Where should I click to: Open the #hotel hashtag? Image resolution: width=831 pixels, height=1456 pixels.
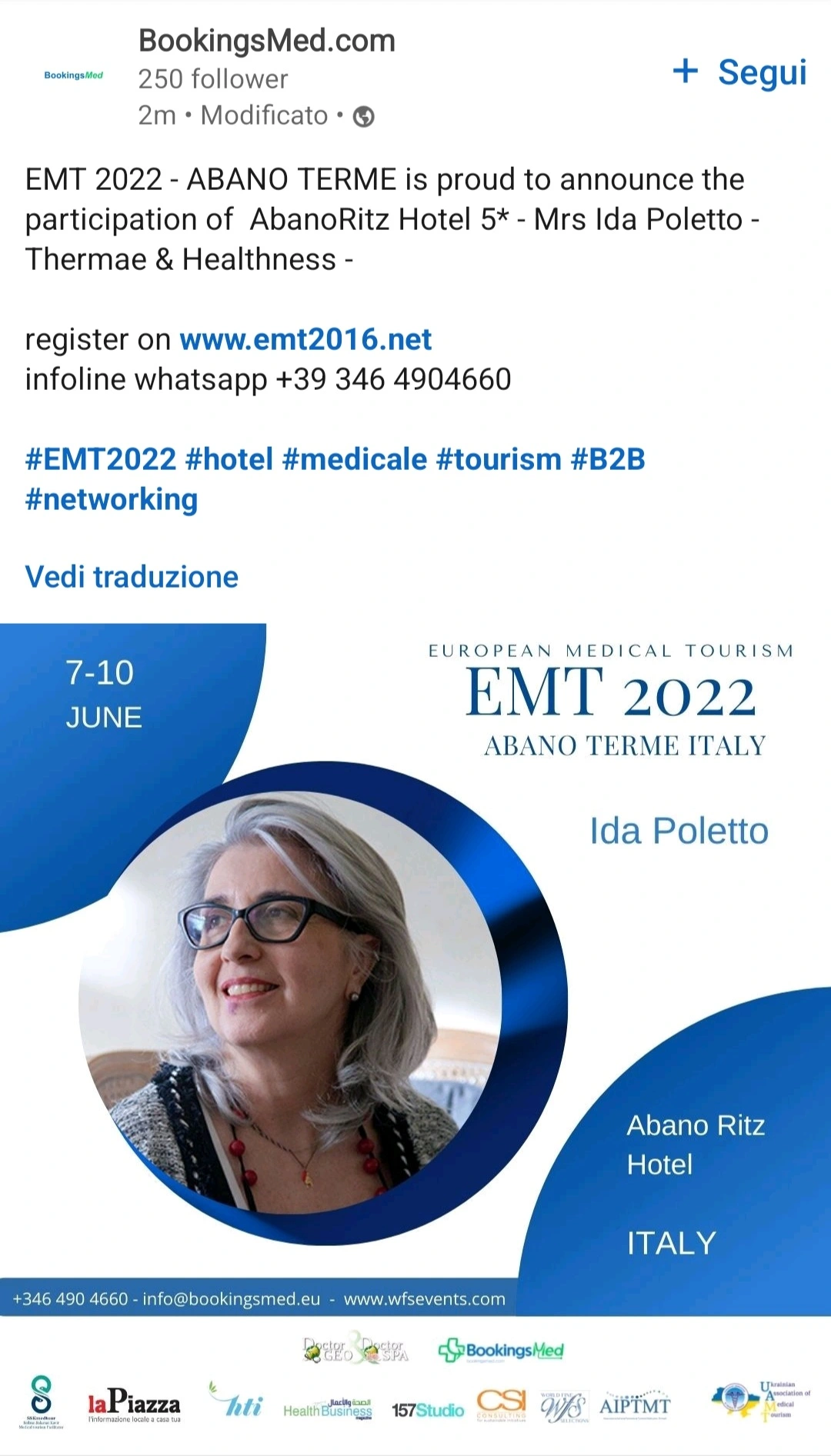(x=229, y=459)
